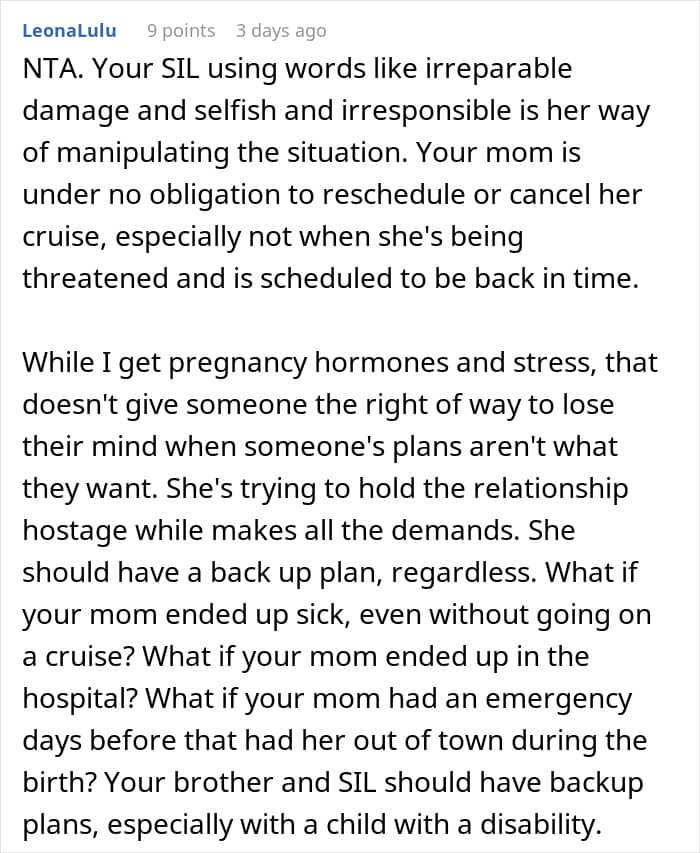Open LeonaLulu's user profile
The image size is (700, 853).
69,30
